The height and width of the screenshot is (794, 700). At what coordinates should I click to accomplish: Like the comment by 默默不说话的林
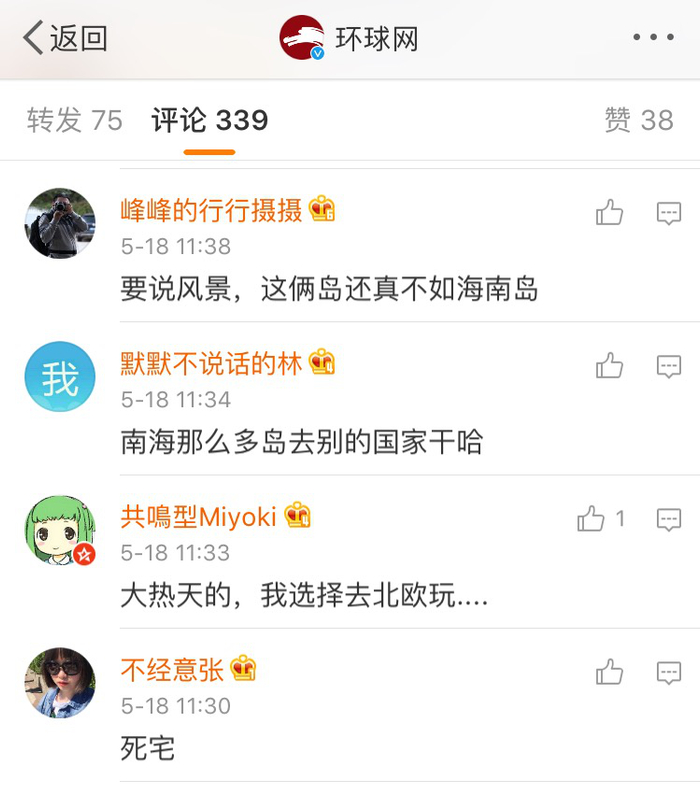point(609,366)
